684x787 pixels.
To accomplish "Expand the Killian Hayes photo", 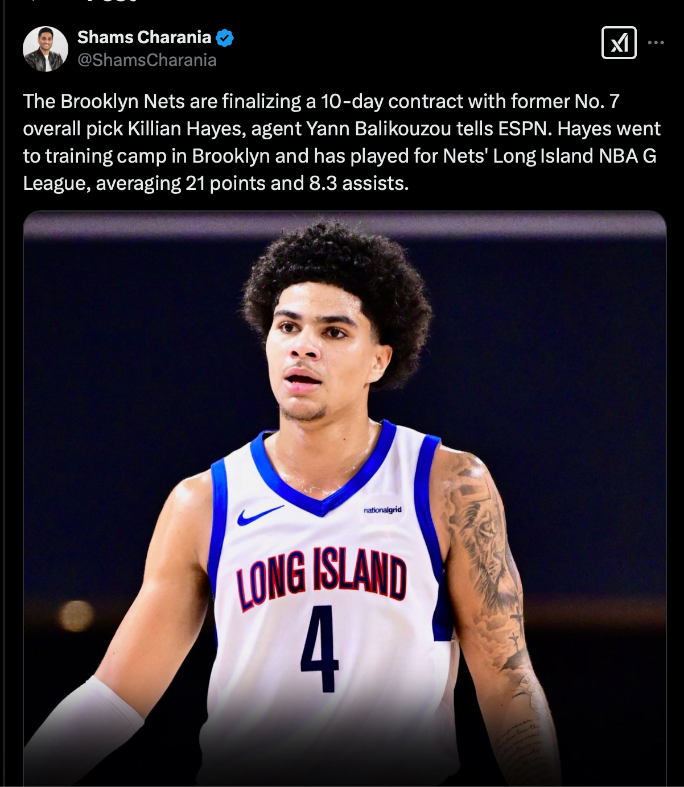I will coord(344,500).
